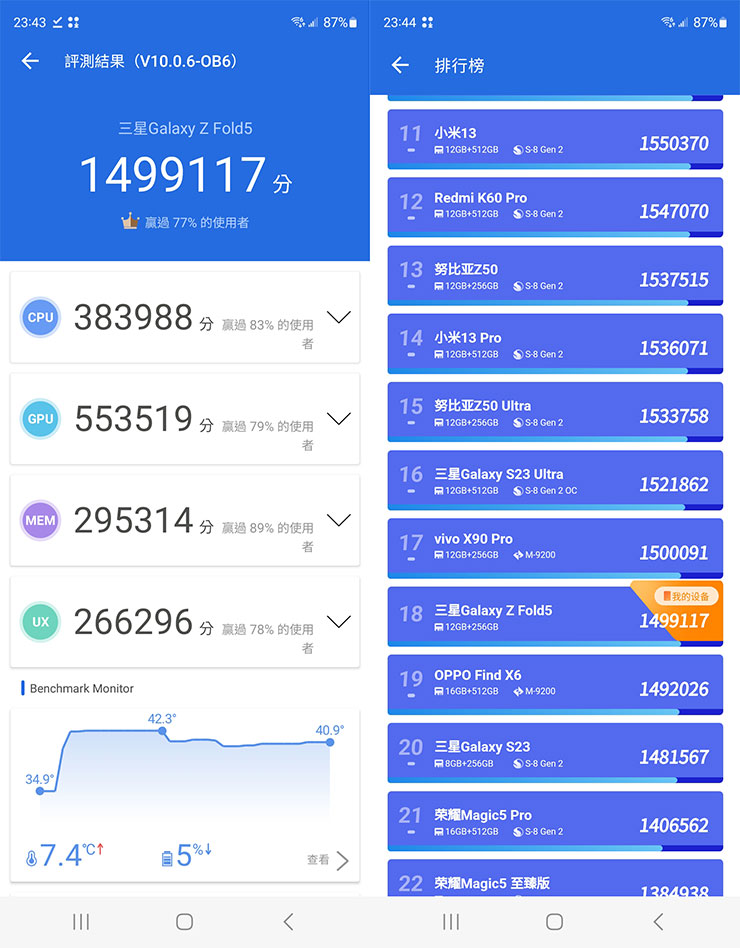The width and height of the screenshot is (740, 948).
Task: Go back from the 排行榜 ranking page
Action: click(400, 65)
